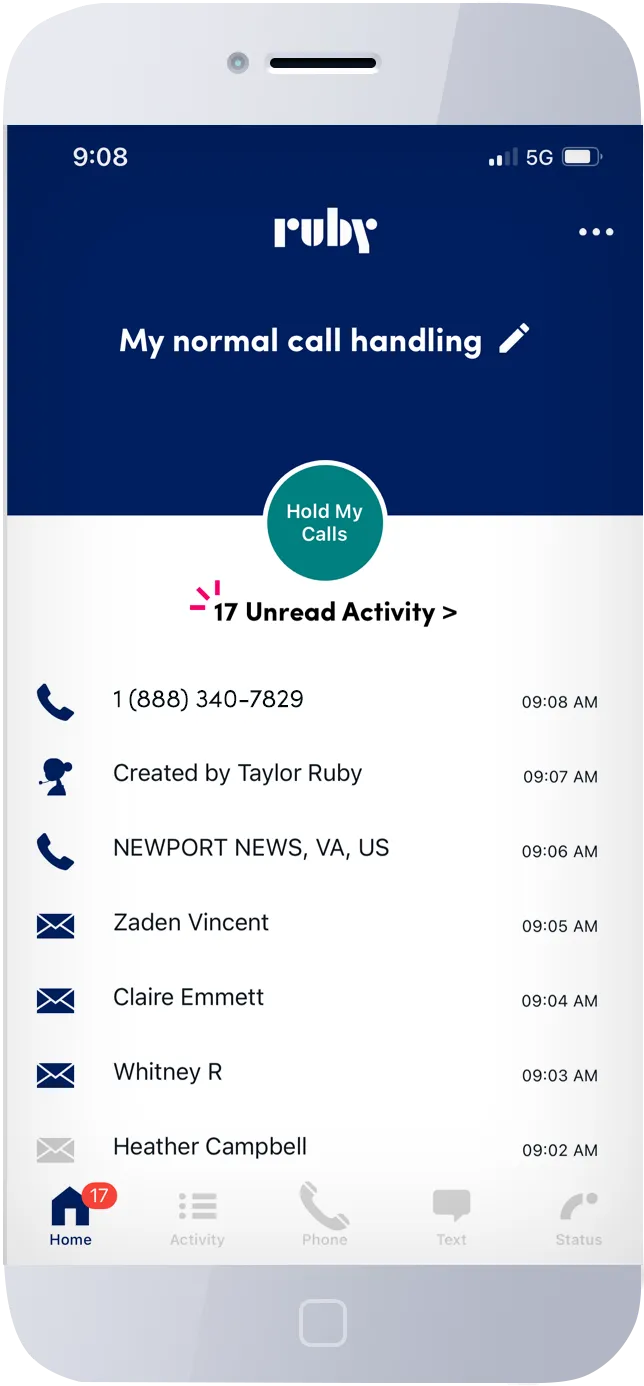Switch to the Activity tab
Viewport: 644px width, 1386px height.
tap(197, 1217)
